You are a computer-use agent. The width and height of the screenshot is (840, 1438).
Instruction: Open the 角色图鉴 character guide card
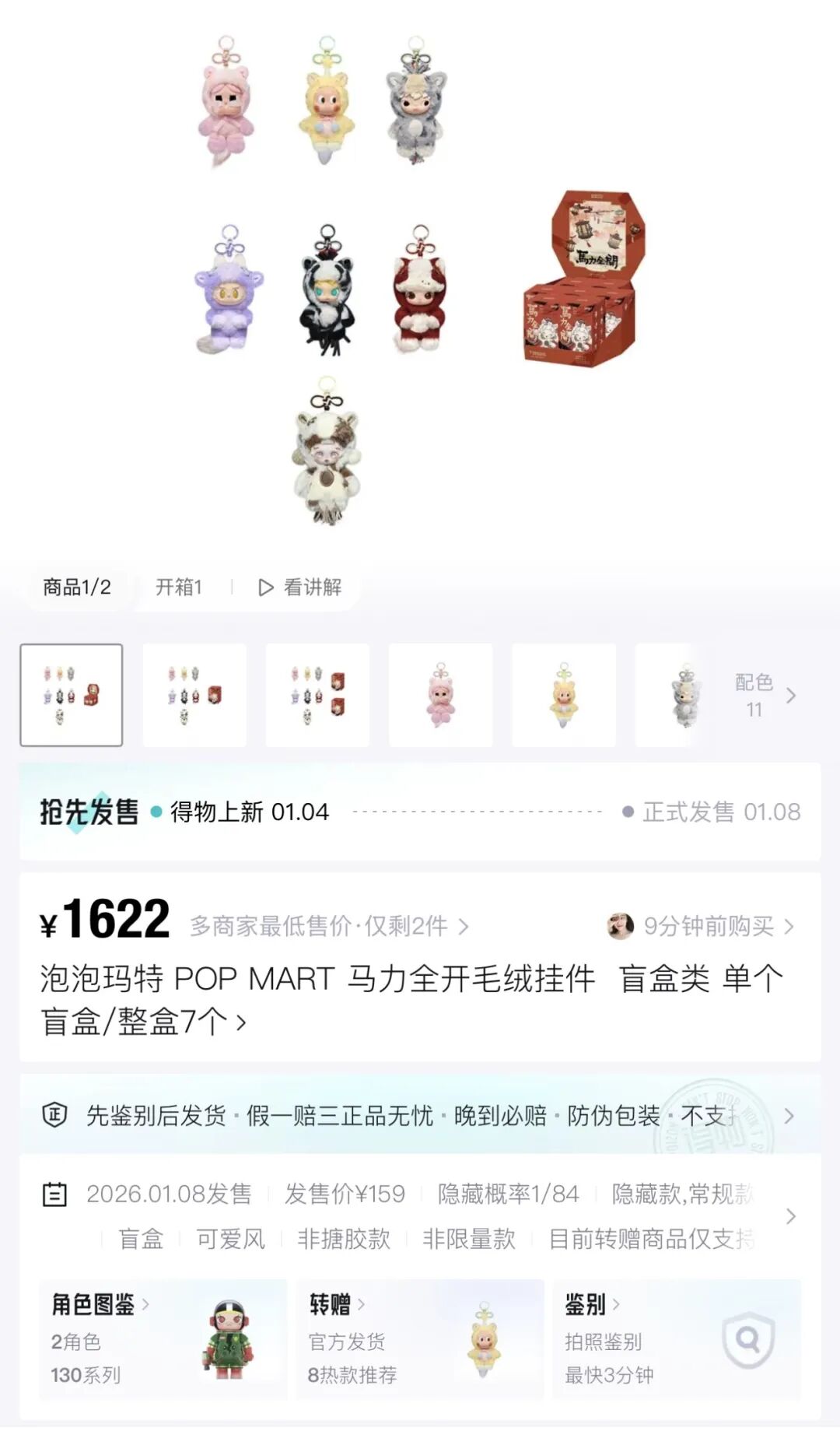[x=162, y=1338]
